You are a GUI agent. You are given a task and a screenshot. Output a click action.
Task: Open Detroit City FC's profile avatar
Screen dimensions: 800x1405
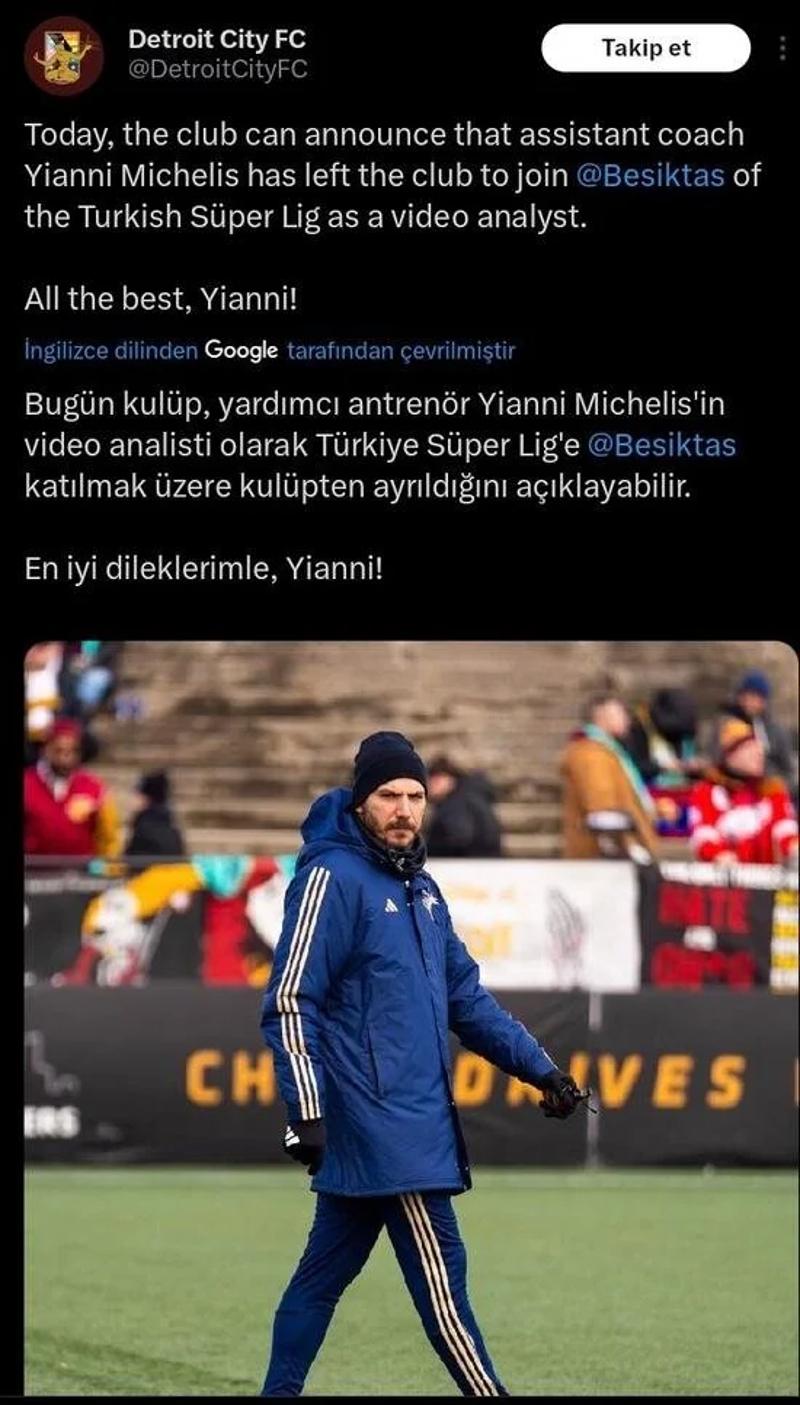point(63,55)
